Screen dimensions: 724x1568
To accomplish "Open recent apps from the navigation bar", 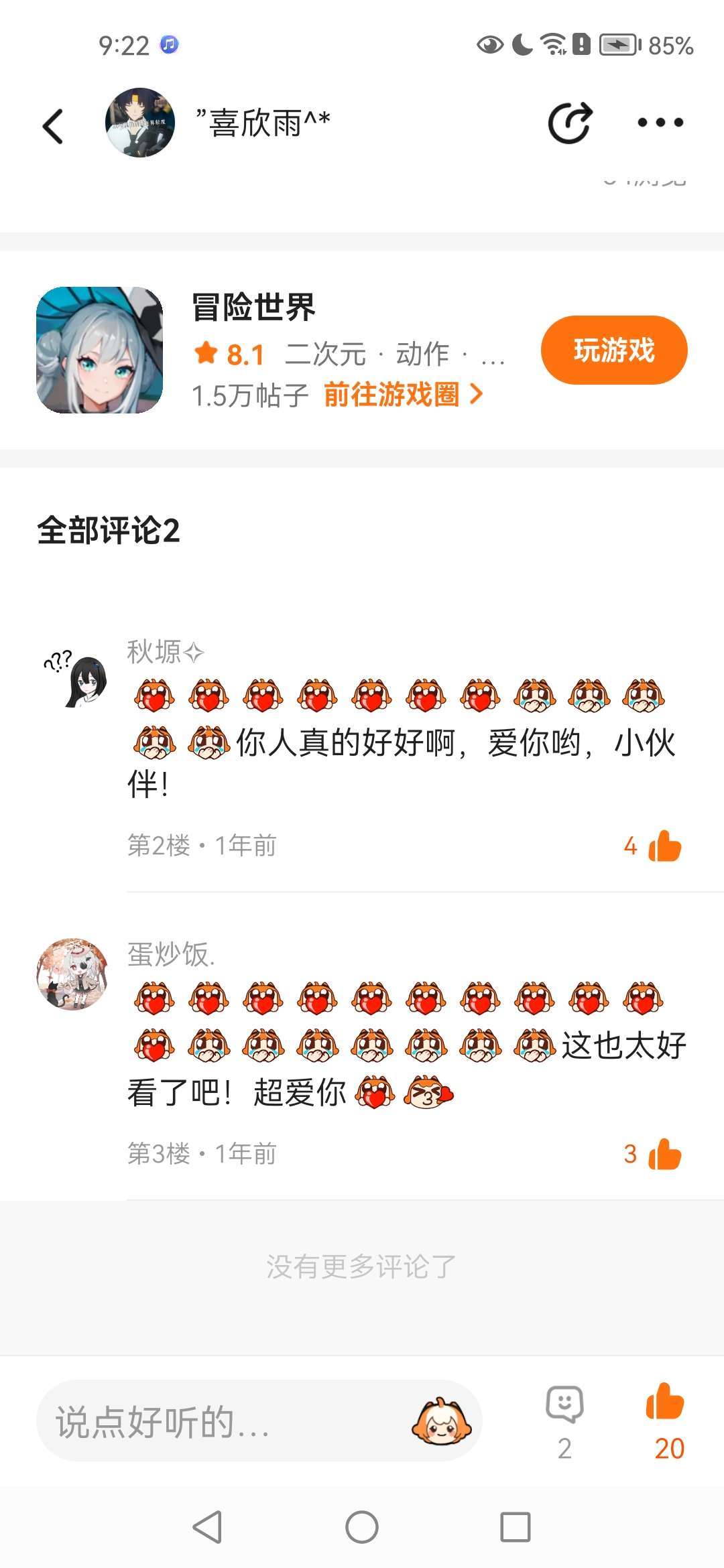I will (516, 1527).
